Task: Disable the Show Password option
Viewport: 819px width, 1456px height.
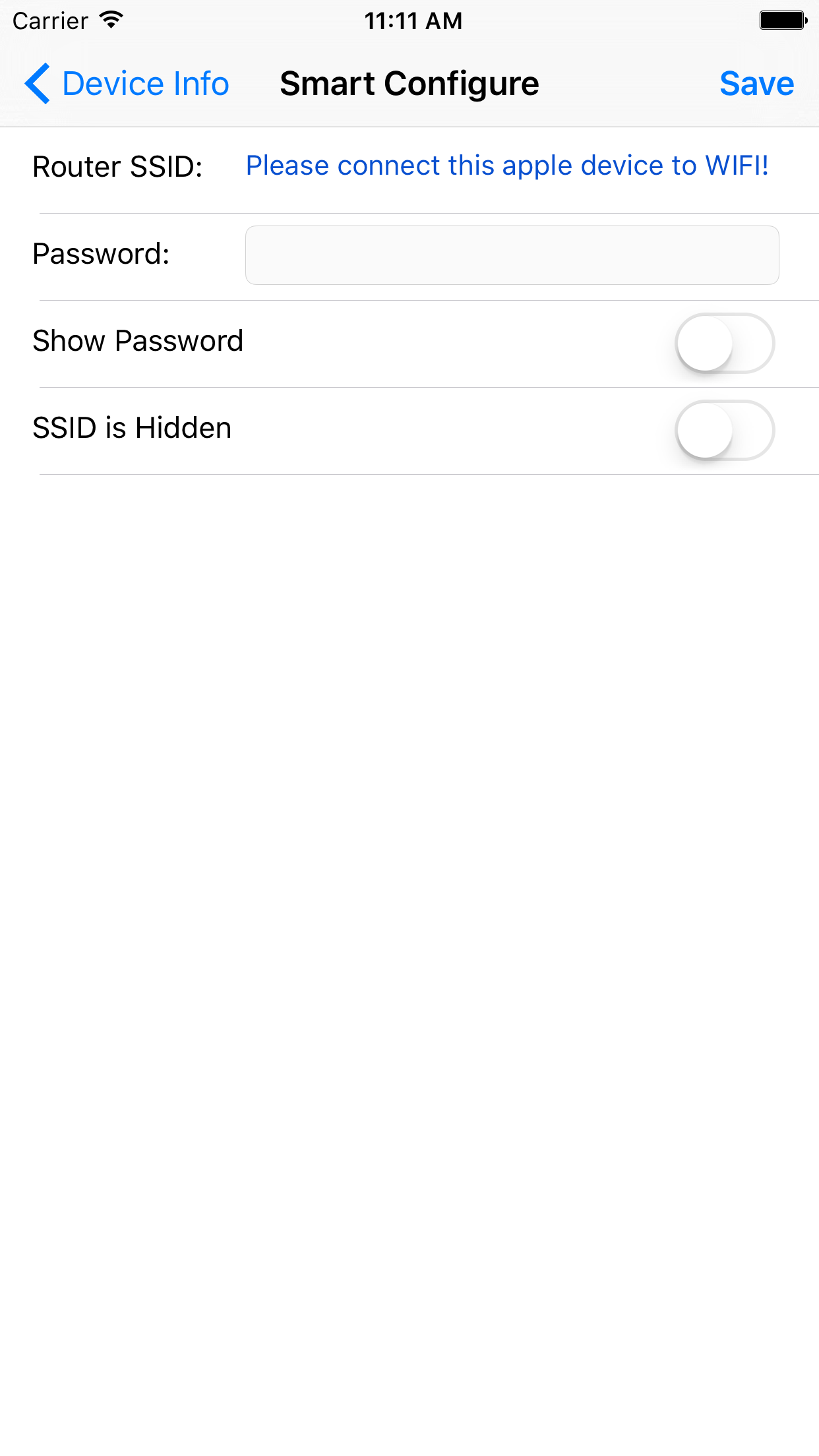Action: 725,344
